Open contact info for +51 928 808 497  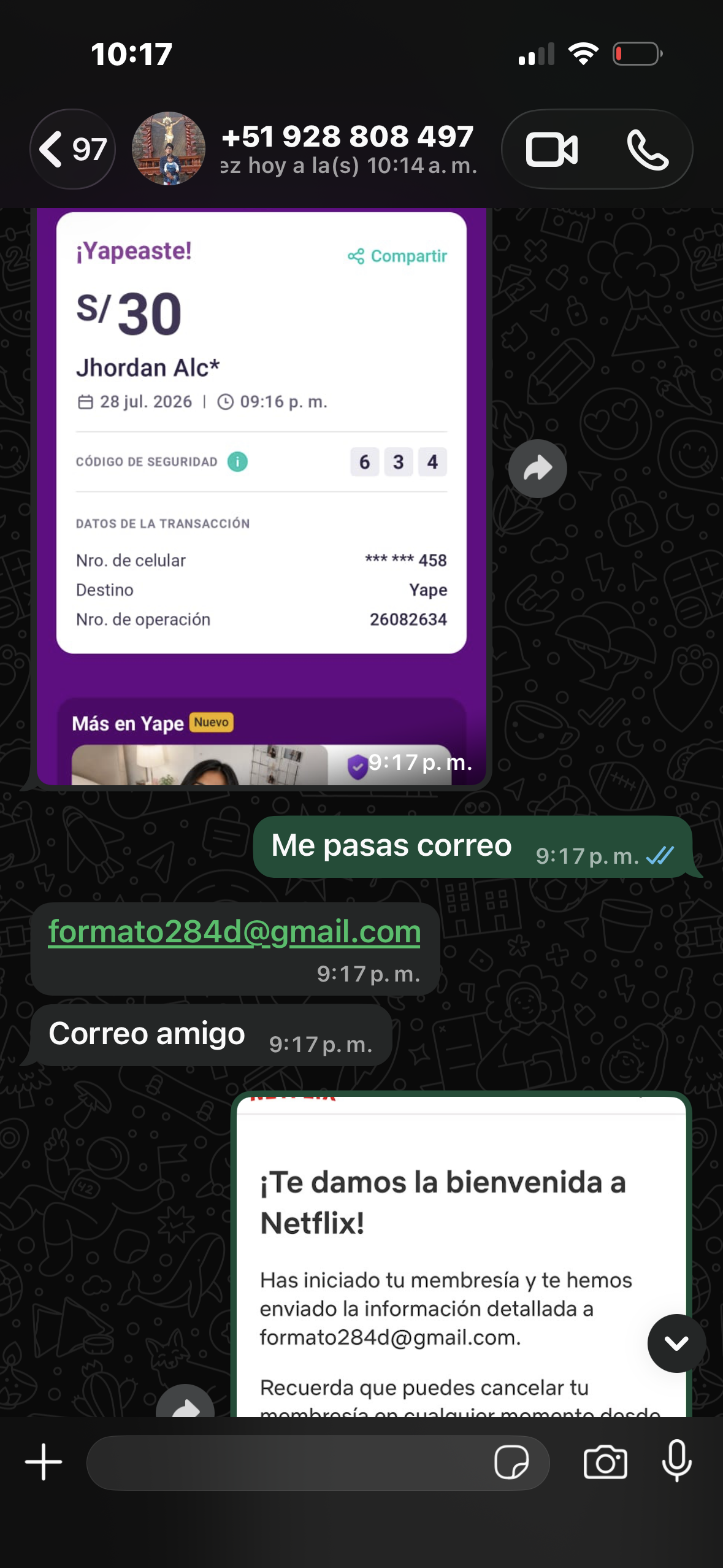pyautogui.click(x=348, y=149)
